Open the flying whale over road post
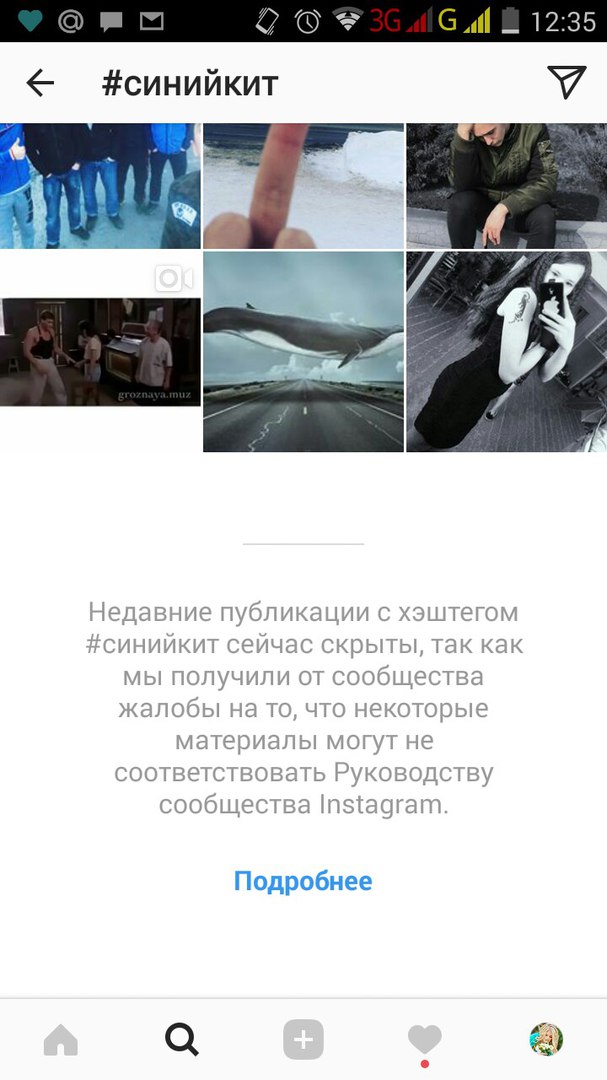The width and height of the screenshot is (607, 1080). (303, 351)
